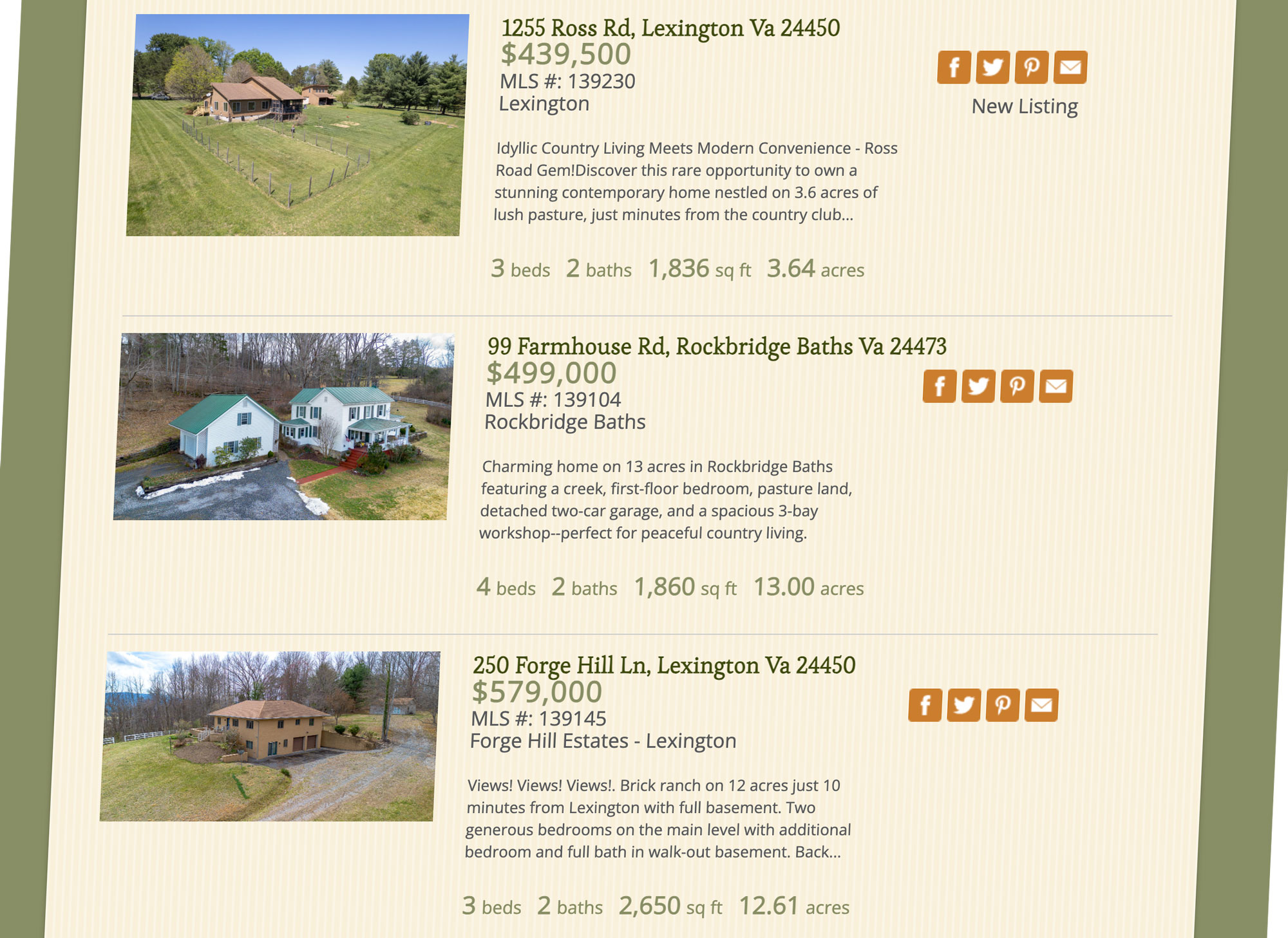The image size is (1288, 938).
Task: Pin 250 Forge Hill Ln to Pinterest
Action: click(x=1002, y=705)
